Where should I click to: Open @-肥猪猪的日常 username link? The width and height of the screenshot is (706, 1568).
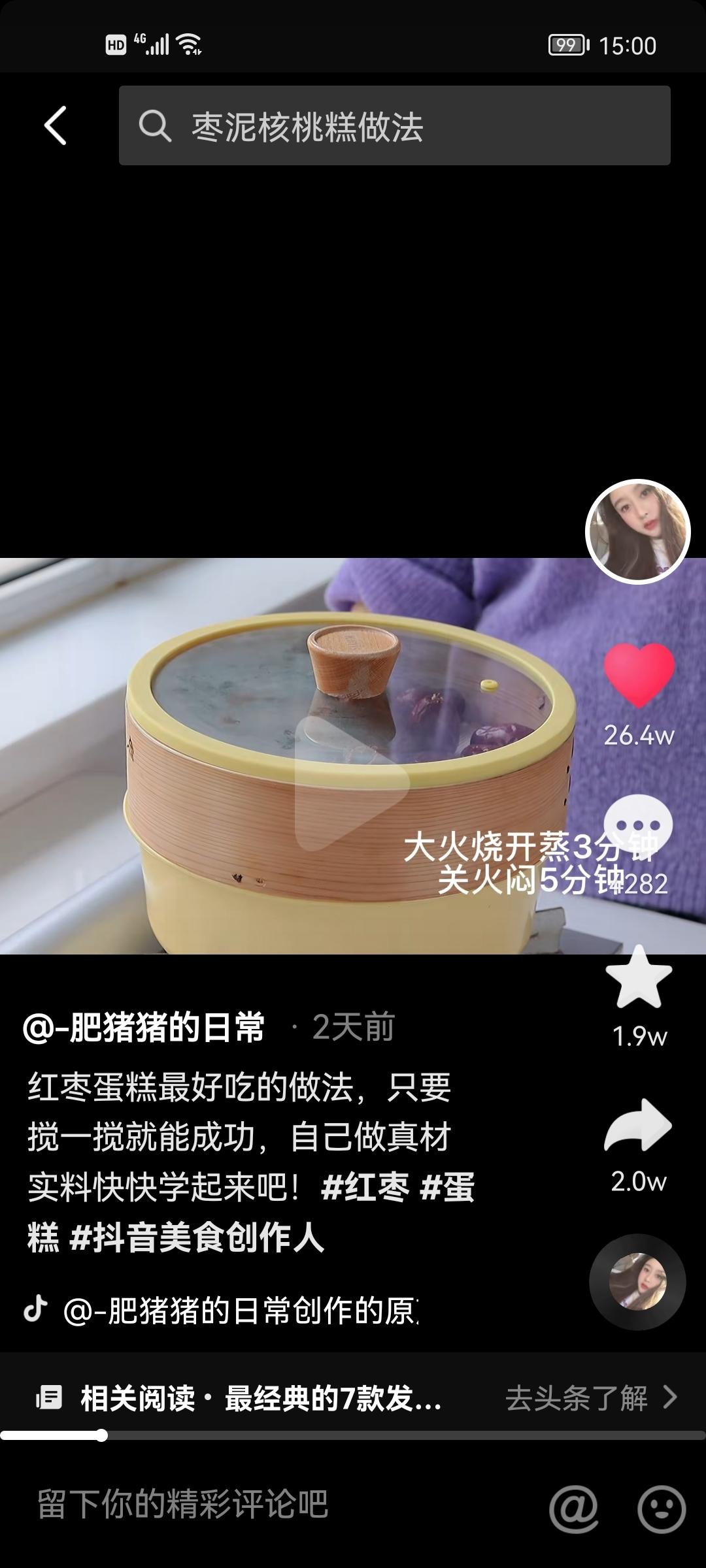click(x=144, y=1028)
